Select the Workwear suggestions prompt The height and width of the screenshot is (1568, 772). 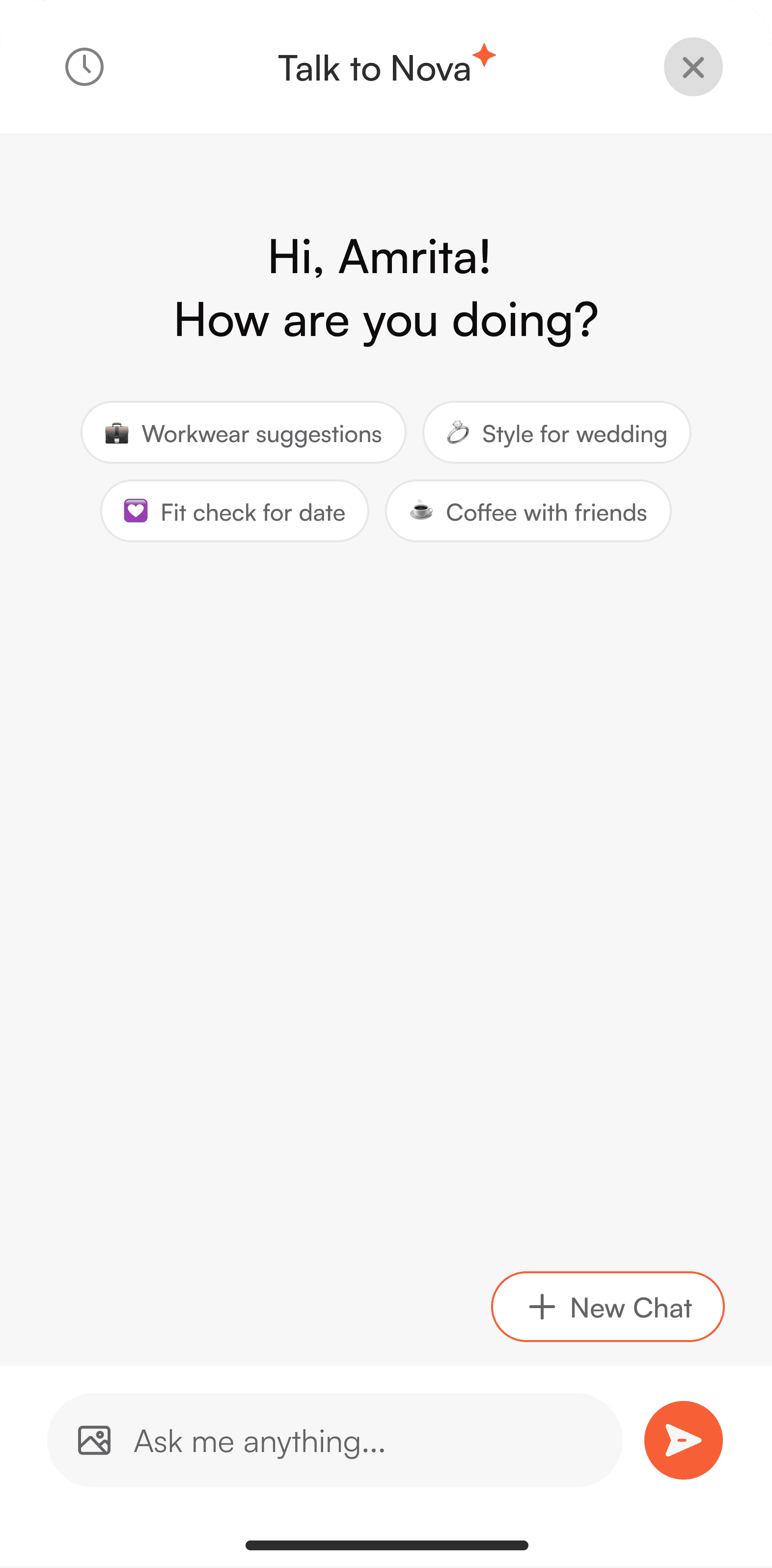pyautogui.click(x=244, y=433)
